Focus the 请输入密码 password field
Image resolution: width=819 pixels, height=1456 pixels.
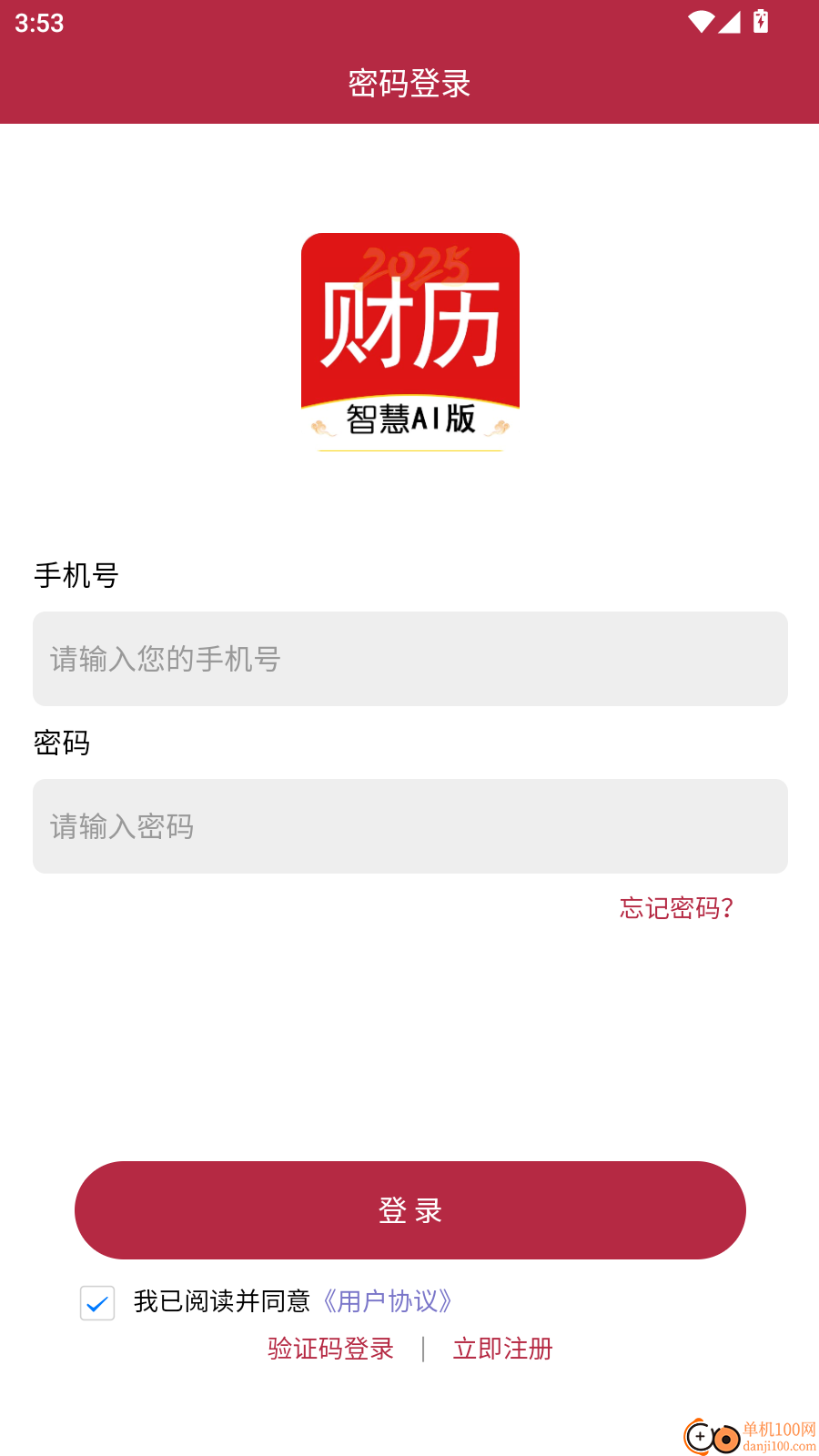pyautogui.click(x=409, y=826)
